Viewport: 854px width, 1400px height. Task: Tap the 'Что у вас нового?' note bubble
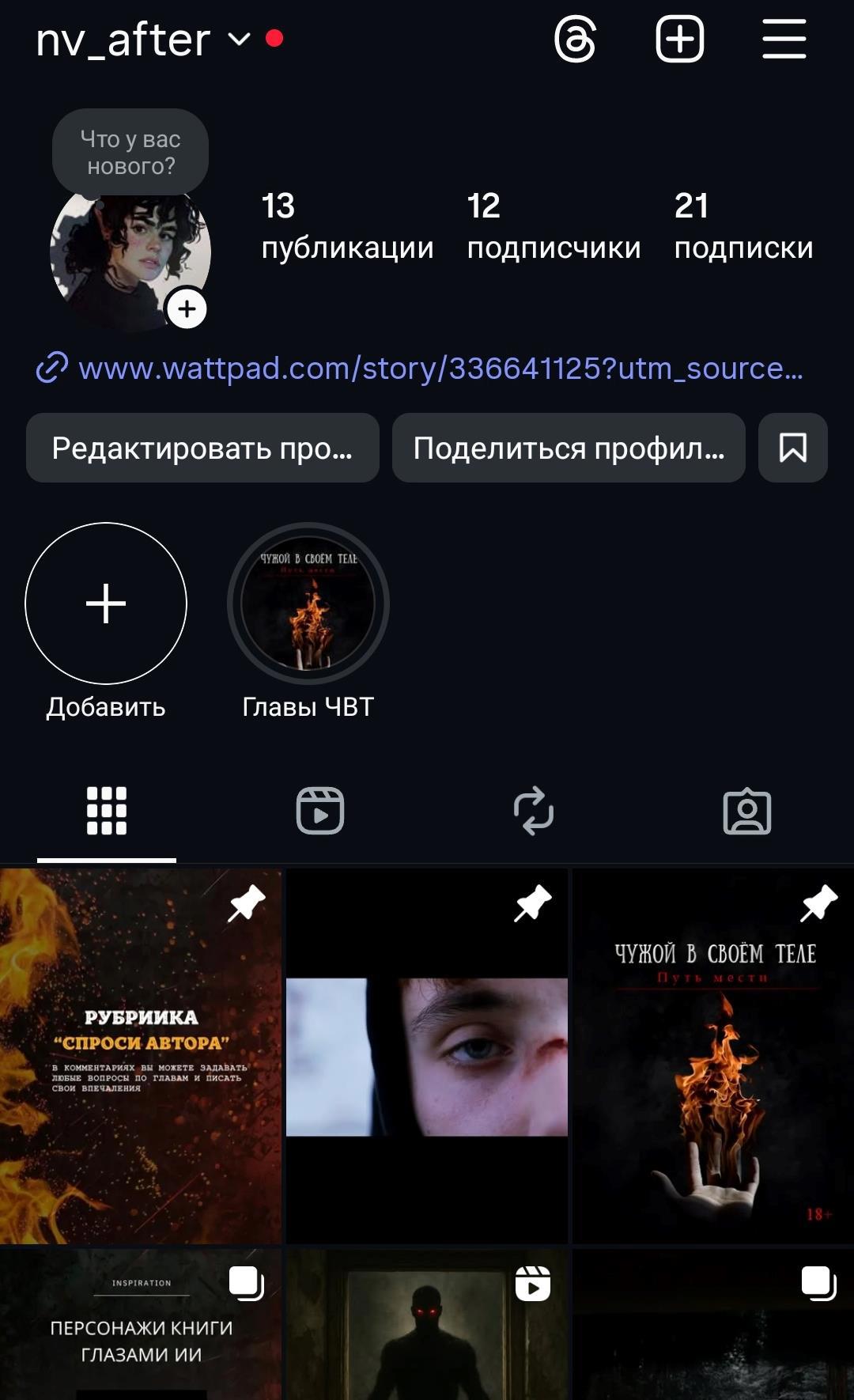(x=130, y=152)
